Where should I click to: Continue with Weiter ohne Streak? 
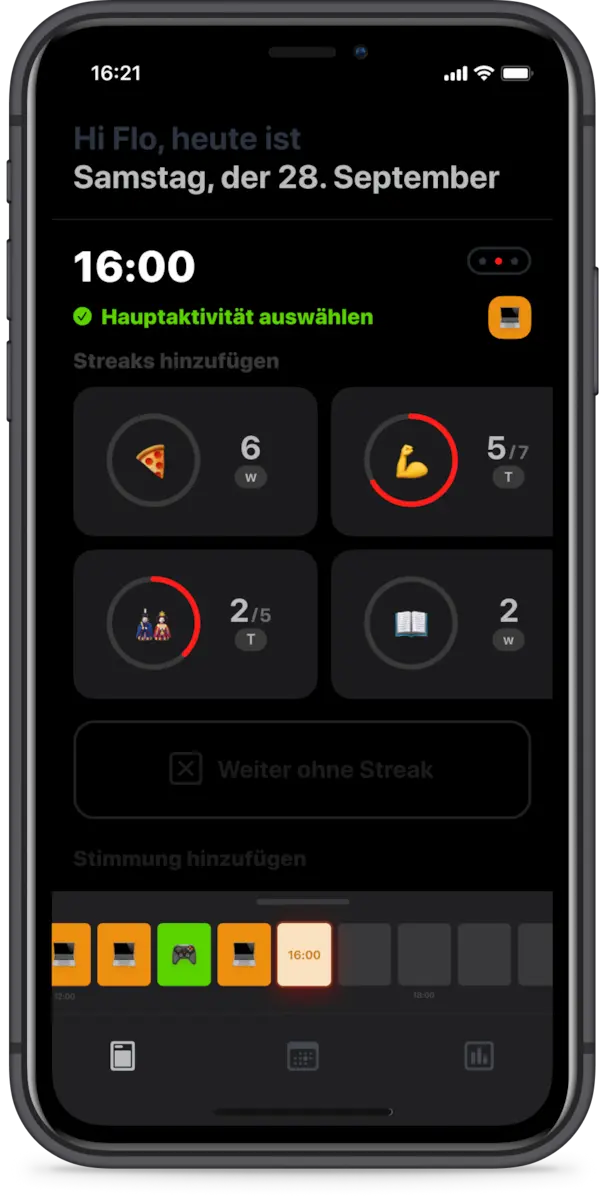point(302,769)
